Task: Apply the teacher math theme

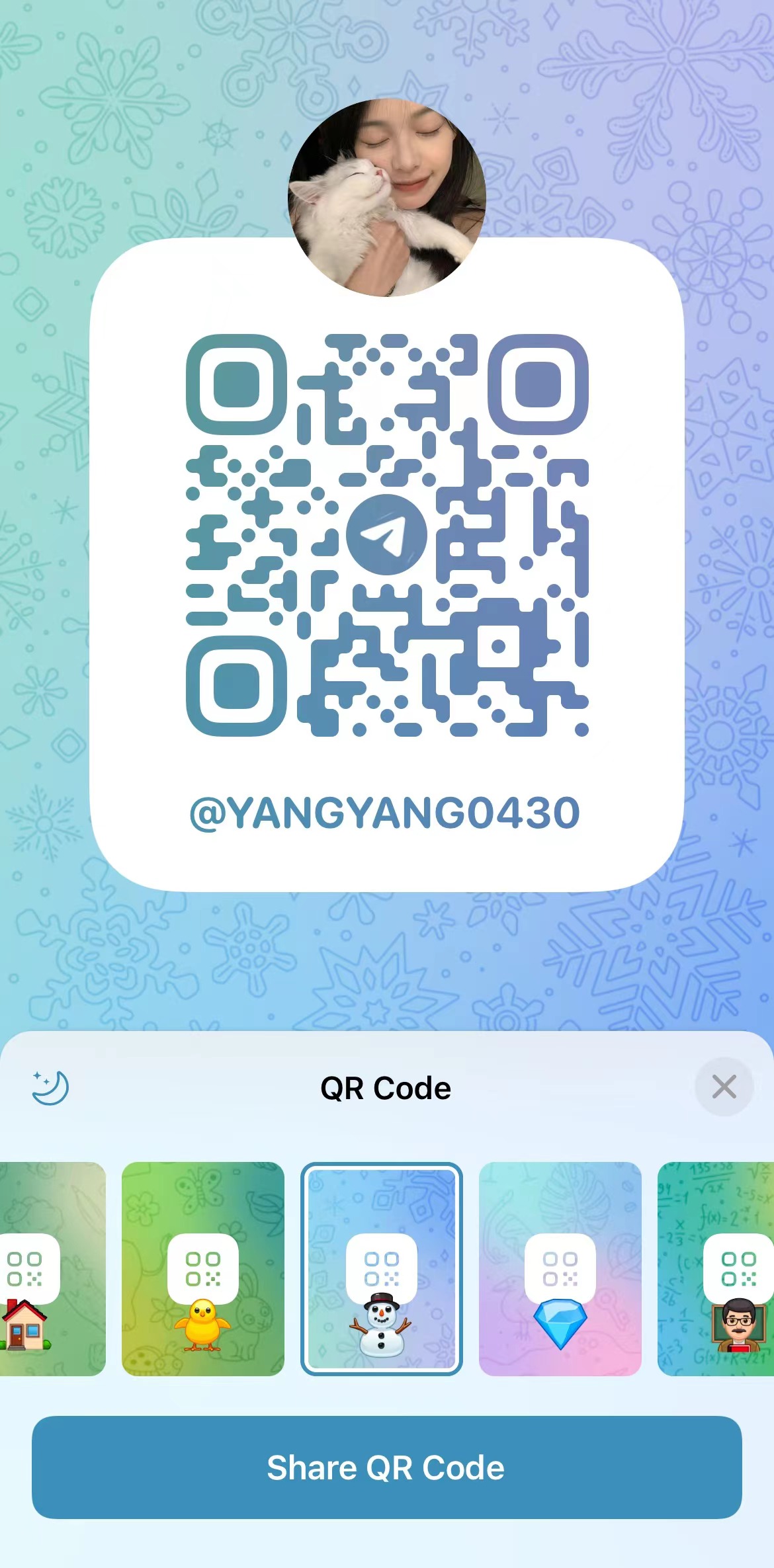Action: coord(717,1268)
